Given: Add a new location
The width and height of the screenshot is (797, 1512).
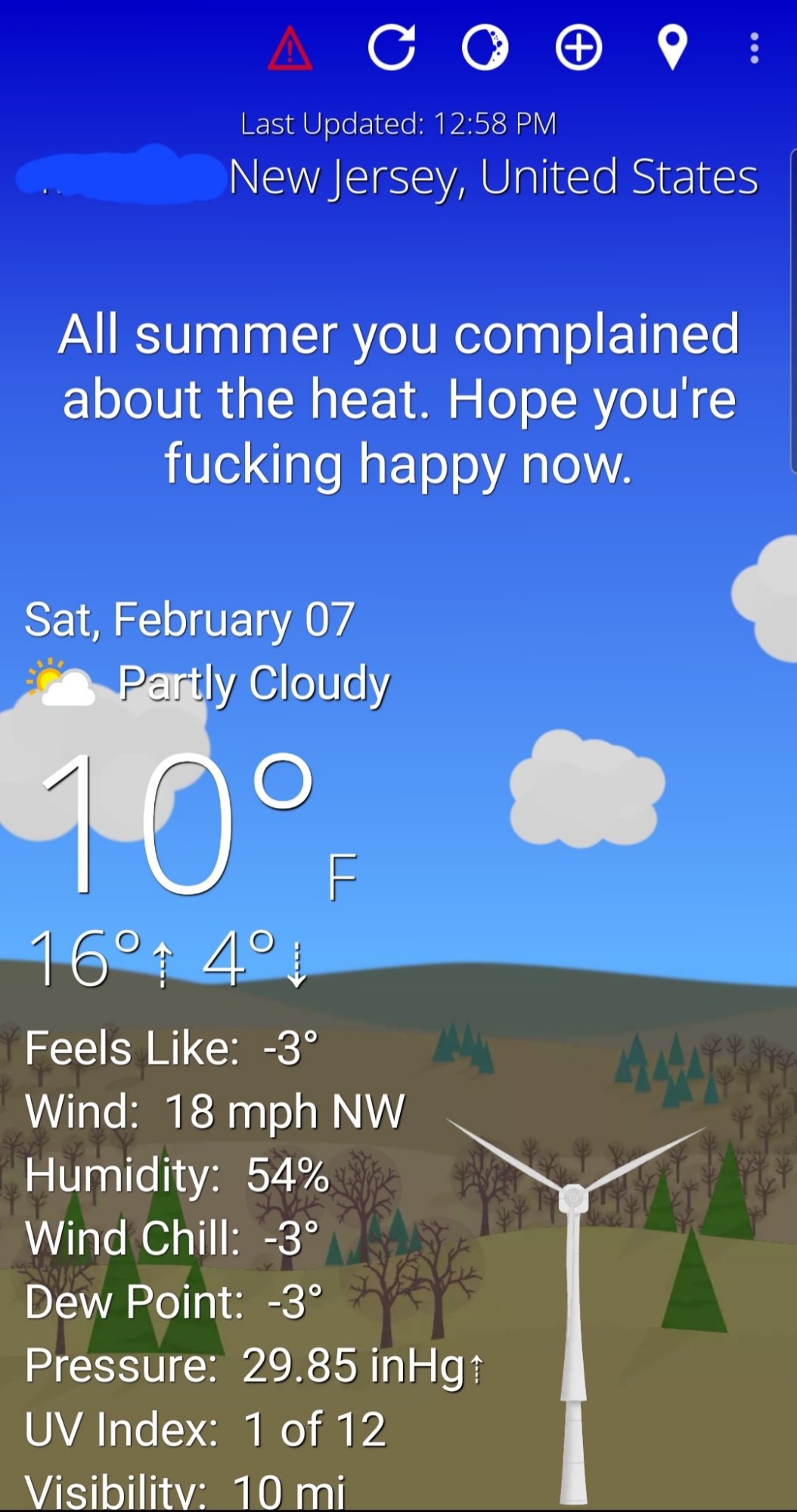Looking at the screenshot, I should 578,48.
